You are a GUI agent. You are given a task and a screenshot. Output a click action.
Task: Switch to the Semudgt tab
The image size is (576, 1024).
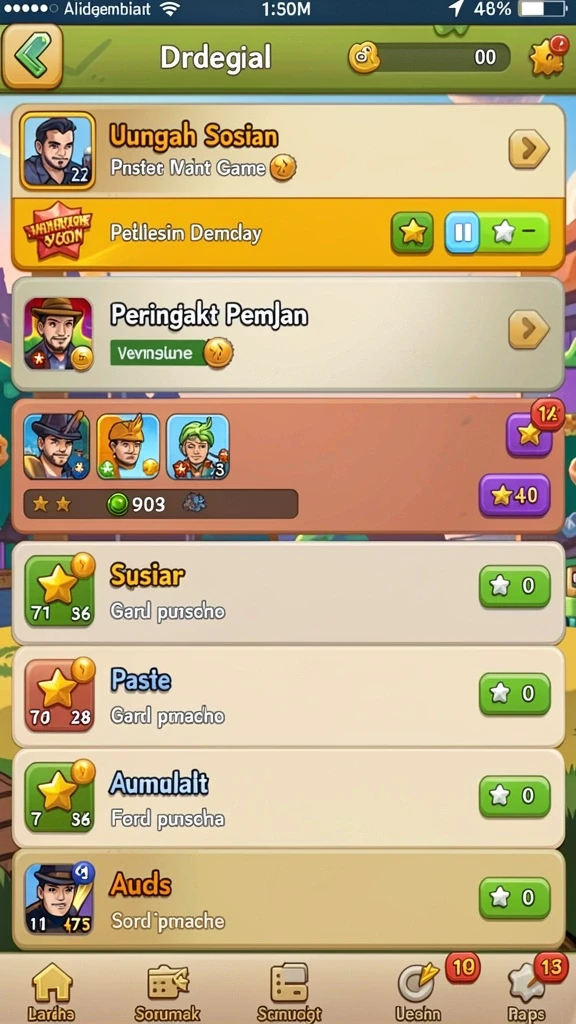click(x=289, y=990)
